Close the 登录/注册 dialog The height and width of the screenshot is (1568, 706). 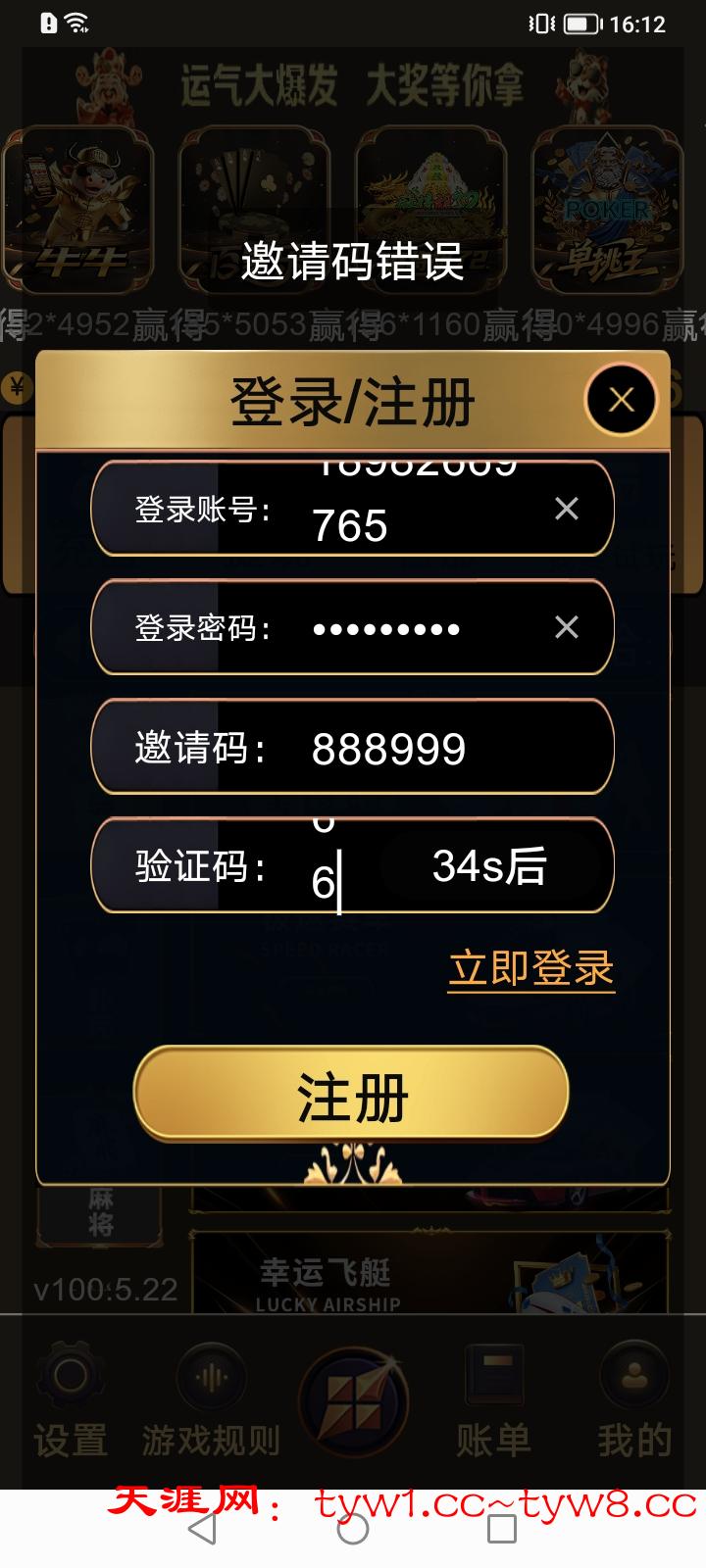pos(621,400)
